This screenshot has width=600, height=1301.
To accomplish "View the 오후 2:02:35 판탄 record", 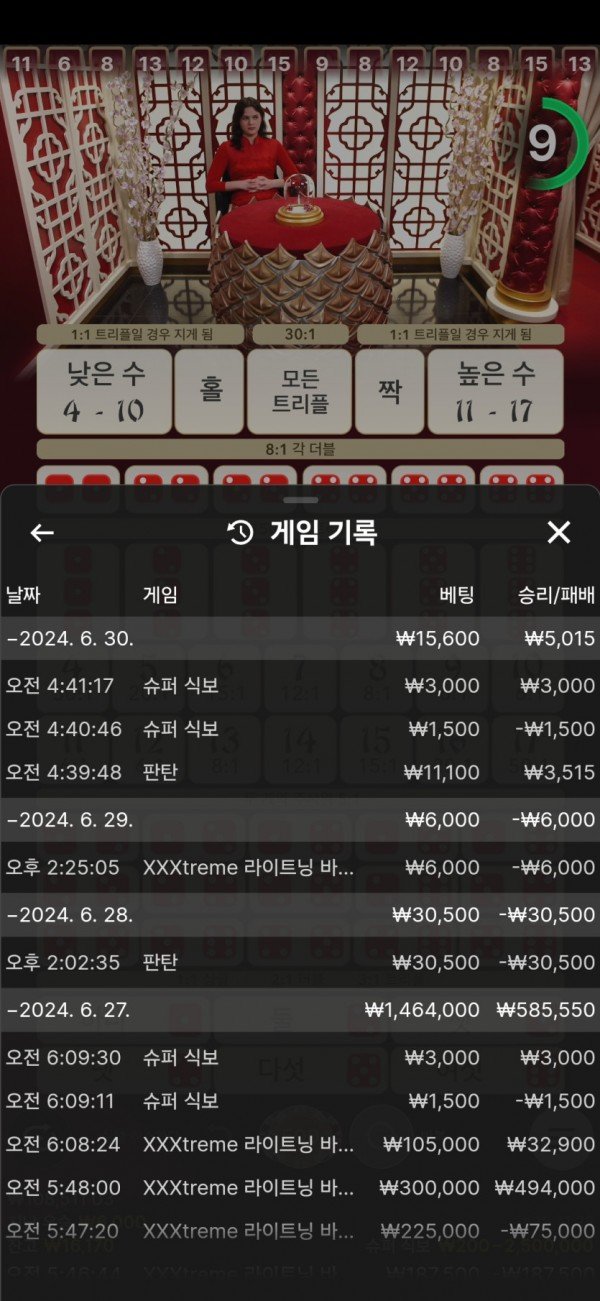I will pos(300,962).
